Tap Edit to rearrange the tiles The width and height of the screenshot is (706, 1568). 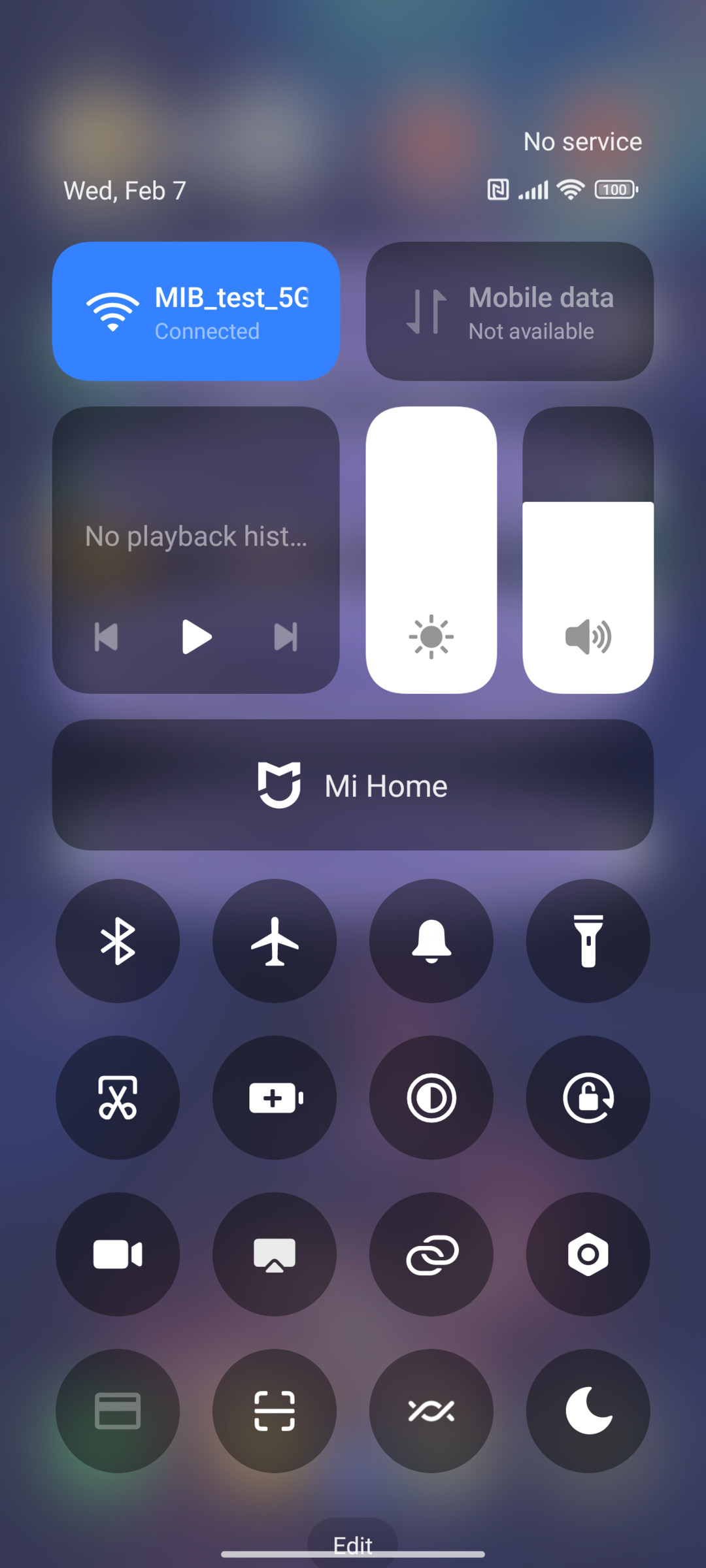(353, 1545)
